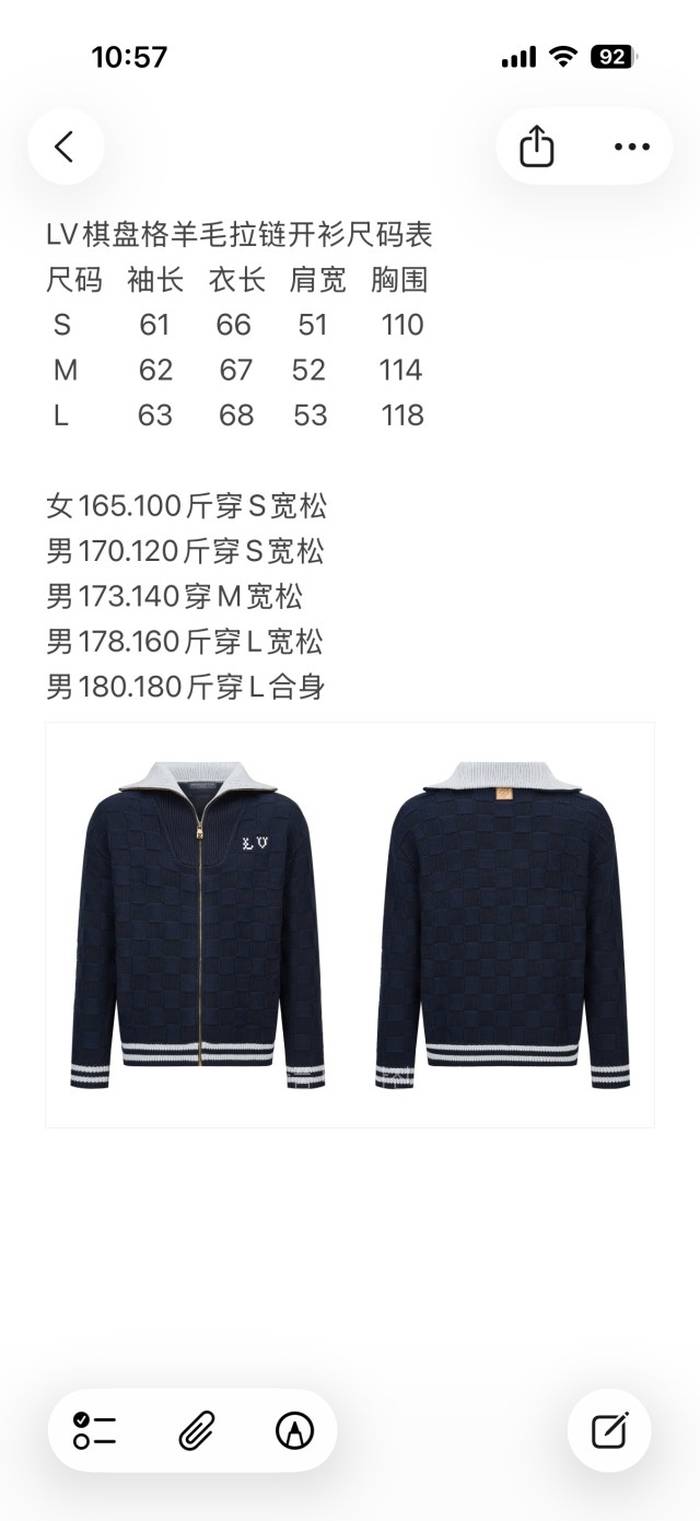This screenshot has height=1521, width=700.
Task: Go back to the notes list
Action: point(65,147)
